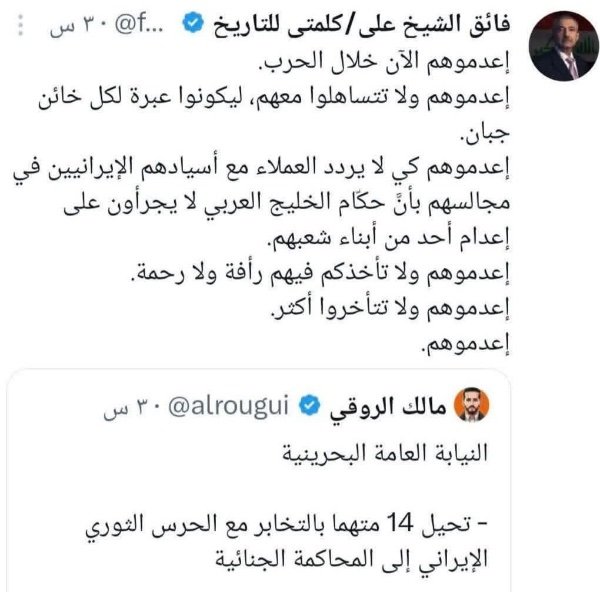The width and height of the screenshot is (600, 592).
Task: Open Faiq Al-Sheikh Ali's profile picture
Action: (564, 47)
